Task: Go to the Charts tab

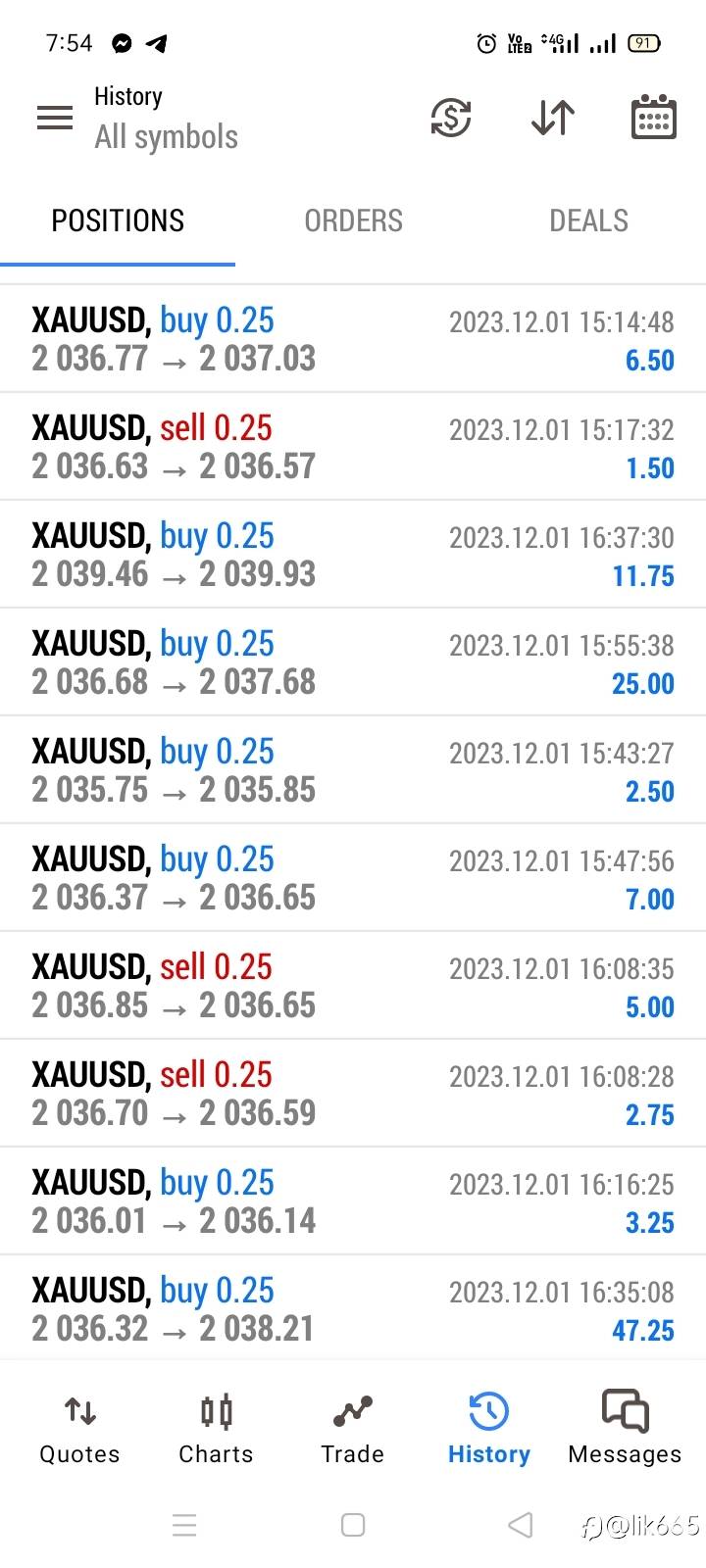Action: (216, 1431)
